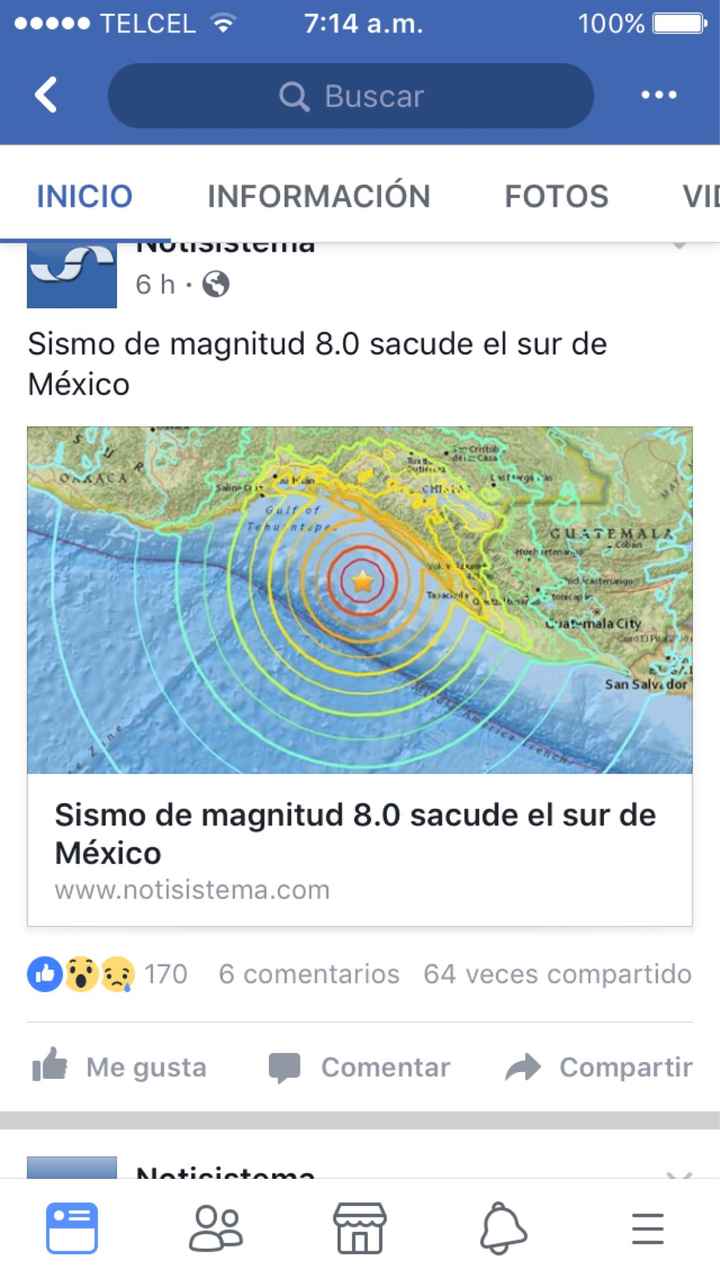
Task: Tap the Buscar search field
Action: [x=351, y=95]
